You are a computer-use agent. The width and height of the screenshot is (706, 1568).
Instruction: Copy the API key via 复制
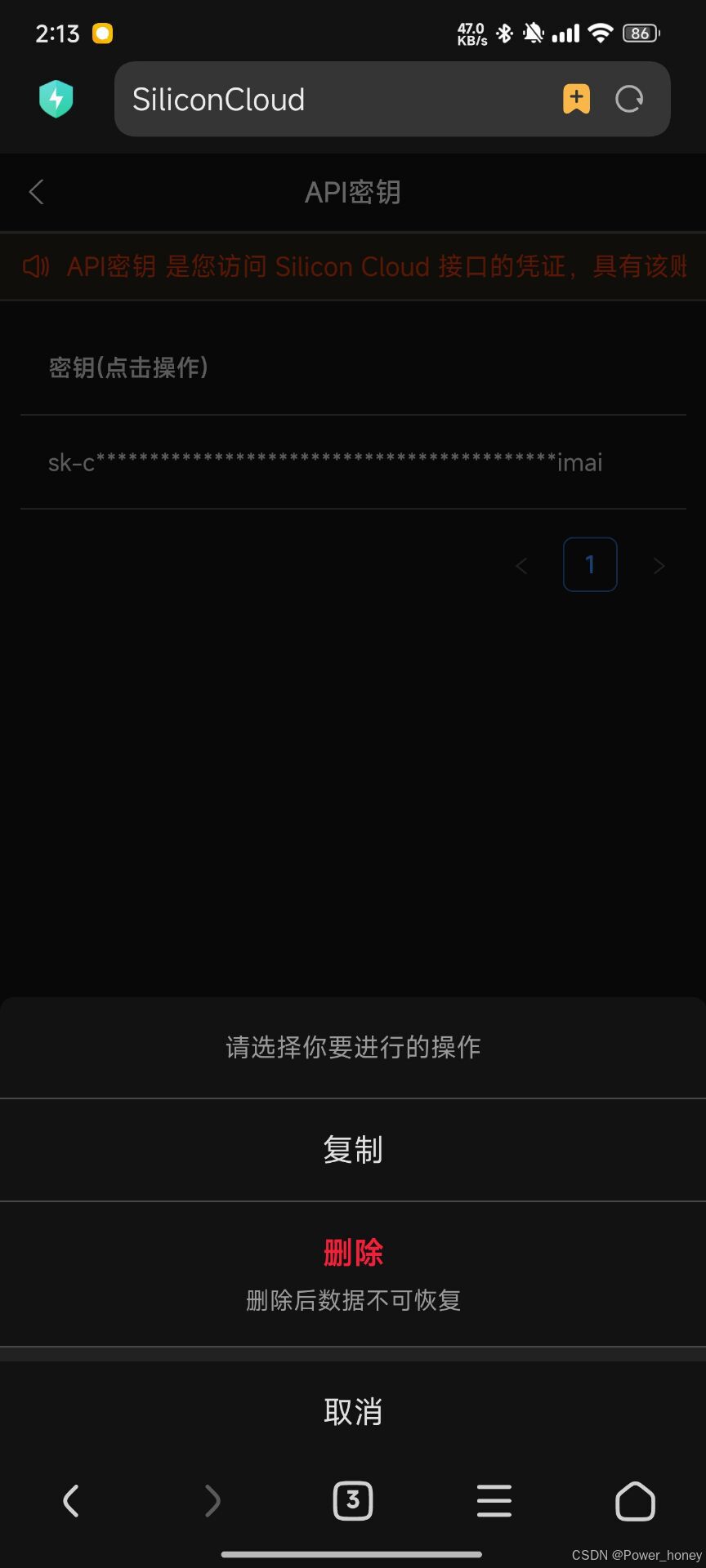pyautogui.click(x=353, y=1150)
